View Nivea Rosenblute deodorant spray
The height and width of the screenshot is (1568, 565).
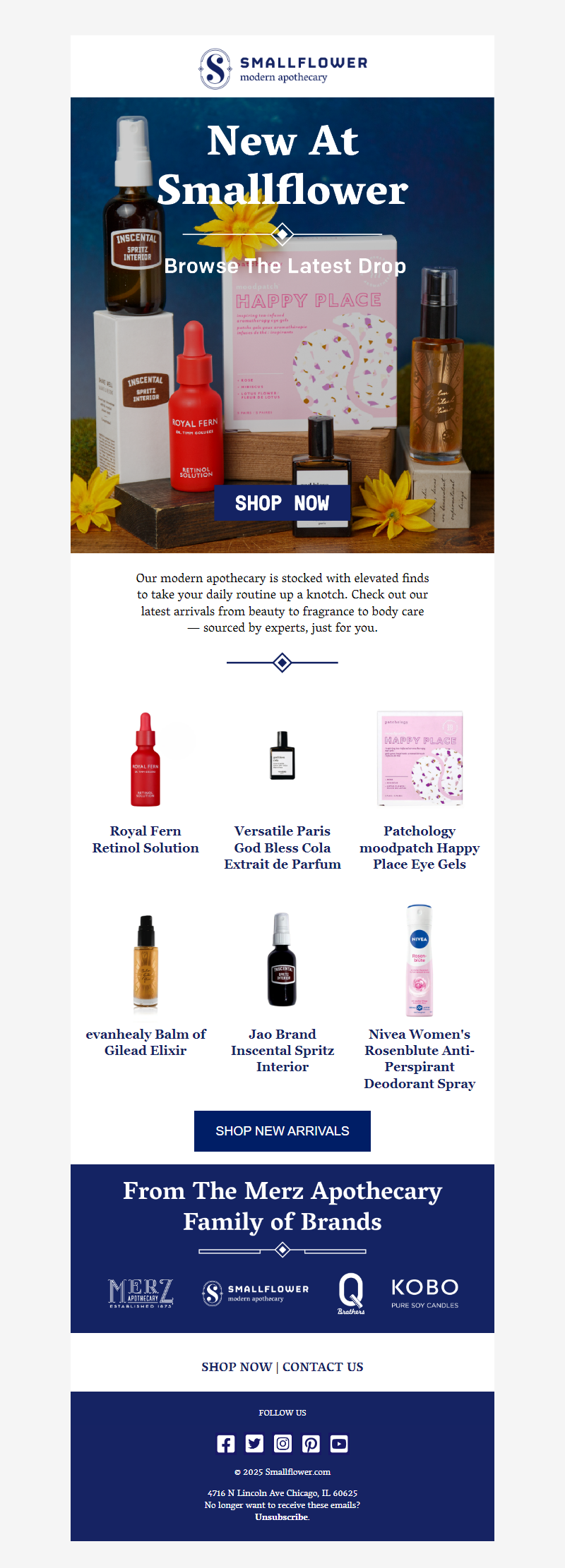click(x=420, y=1058)
